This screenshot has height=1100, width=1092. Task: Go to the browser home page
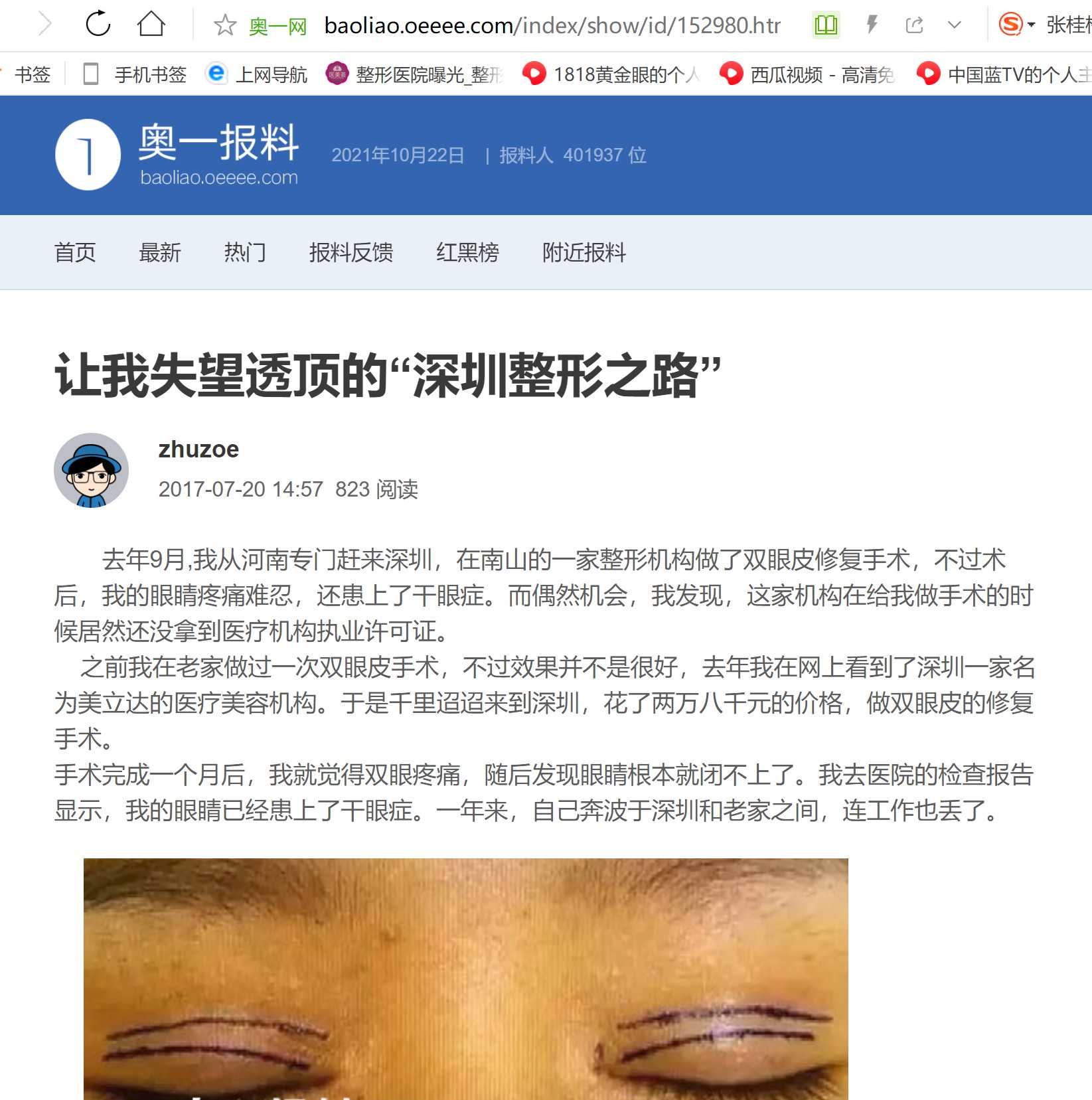coord(151,25)
